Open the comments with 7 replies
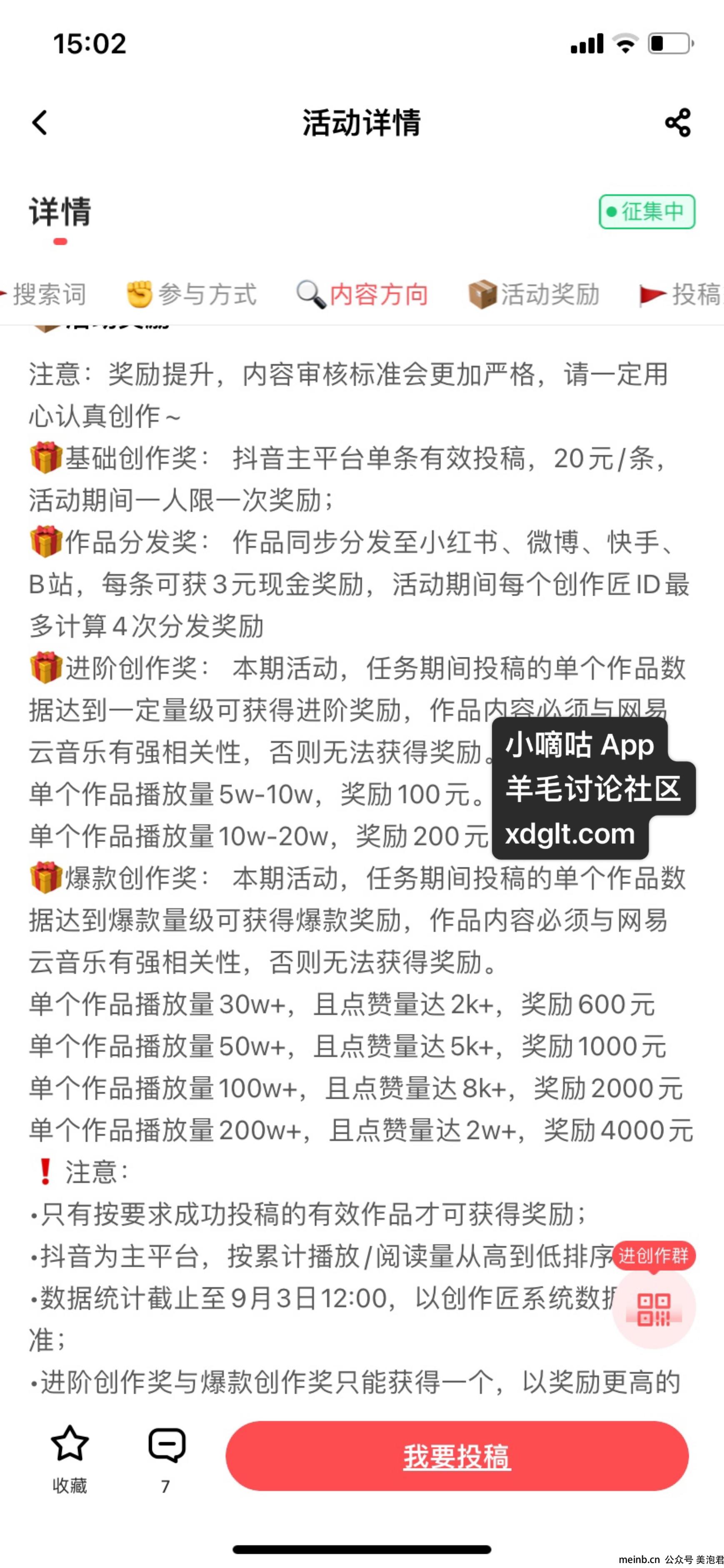The height and width of the screenshot is (1568, 724). (166, 1458)
